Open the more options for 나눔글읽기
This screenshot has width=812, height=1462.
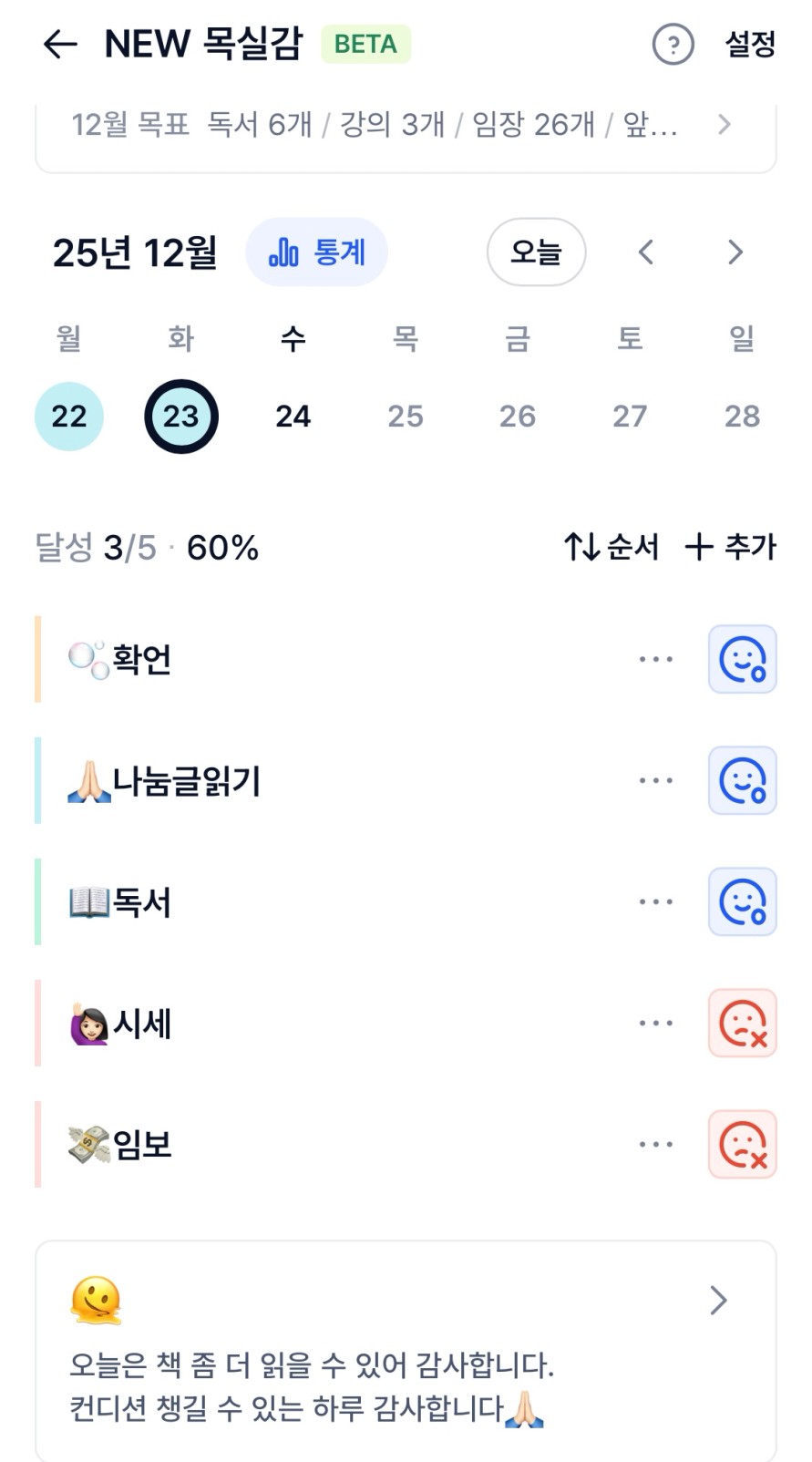[656, 780]
